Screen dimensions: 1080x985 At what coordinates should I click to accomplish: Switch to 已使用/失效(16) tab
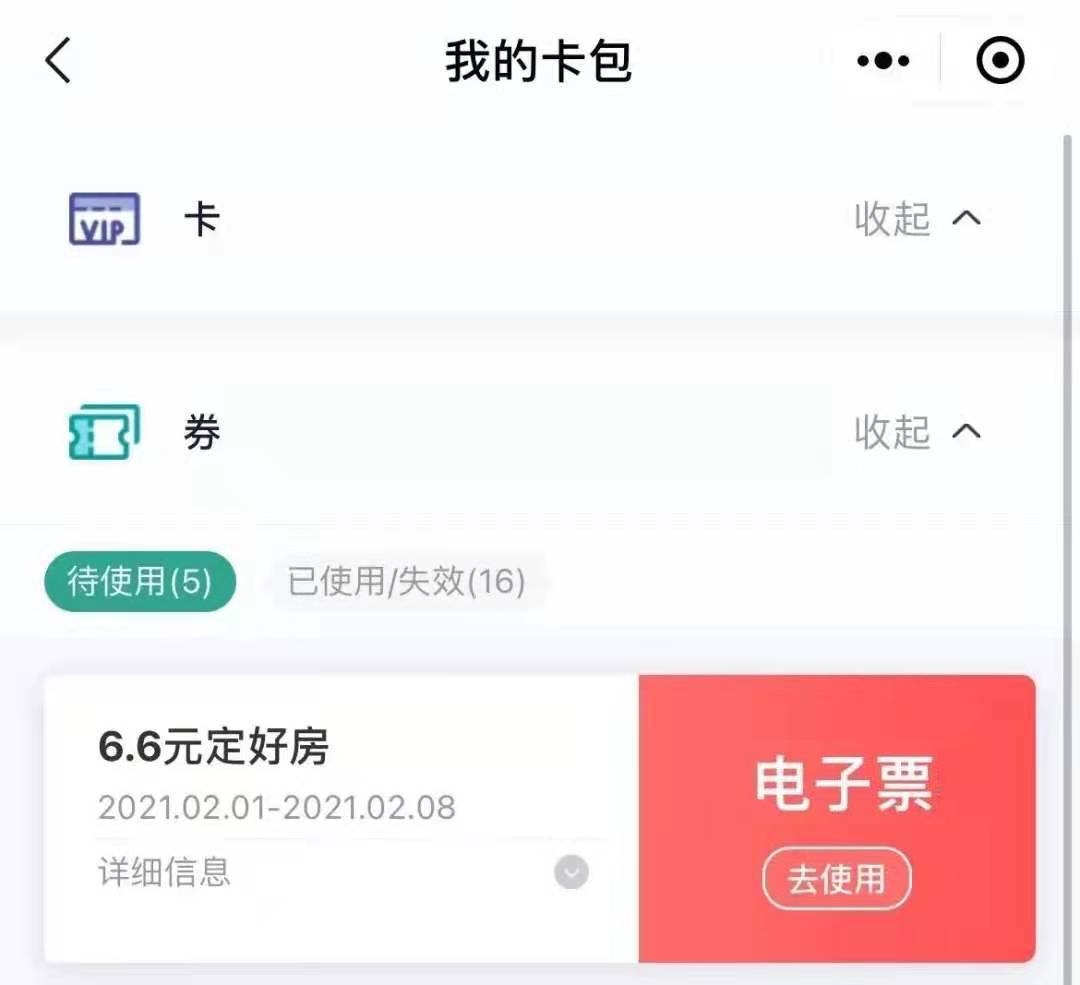[407, 581]
